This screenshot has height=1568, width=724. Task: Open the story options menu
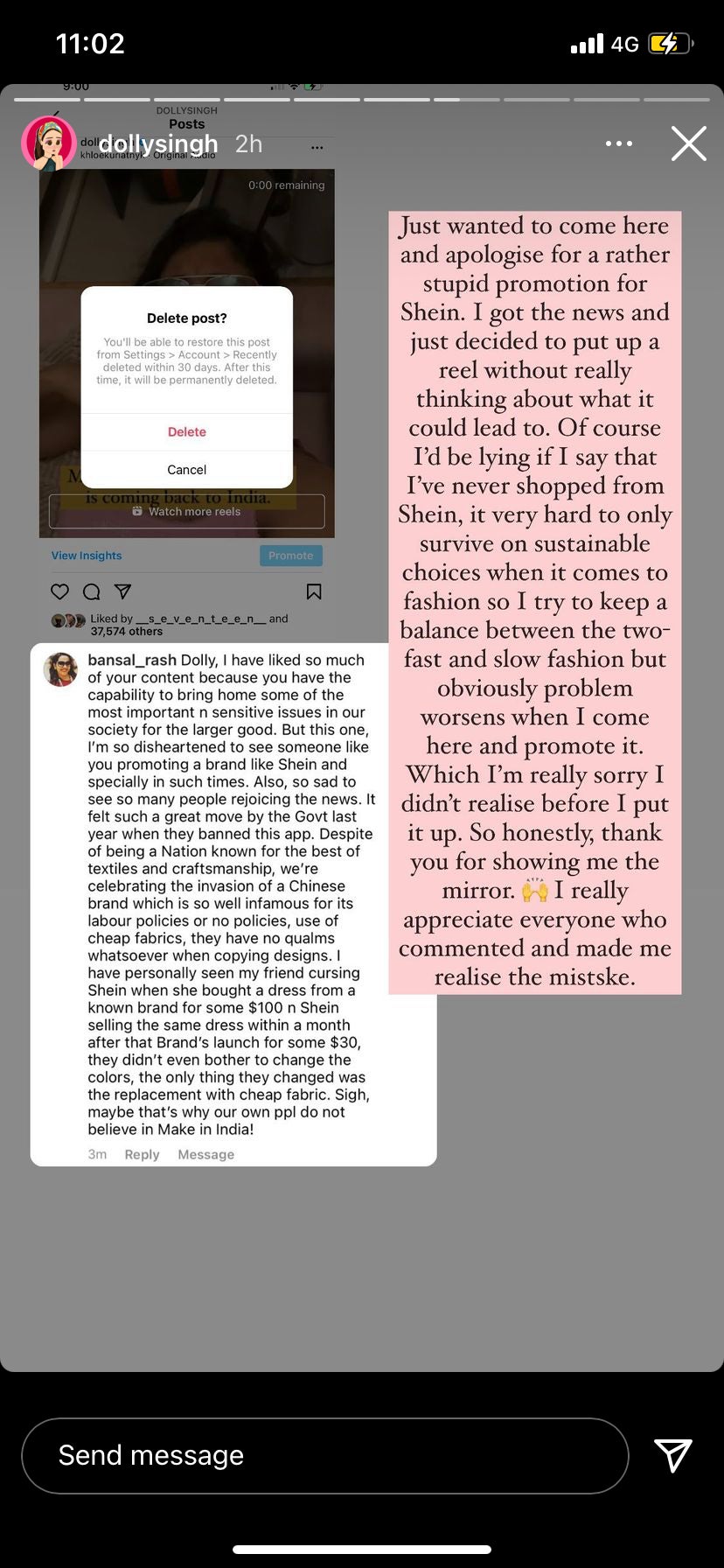618,143
